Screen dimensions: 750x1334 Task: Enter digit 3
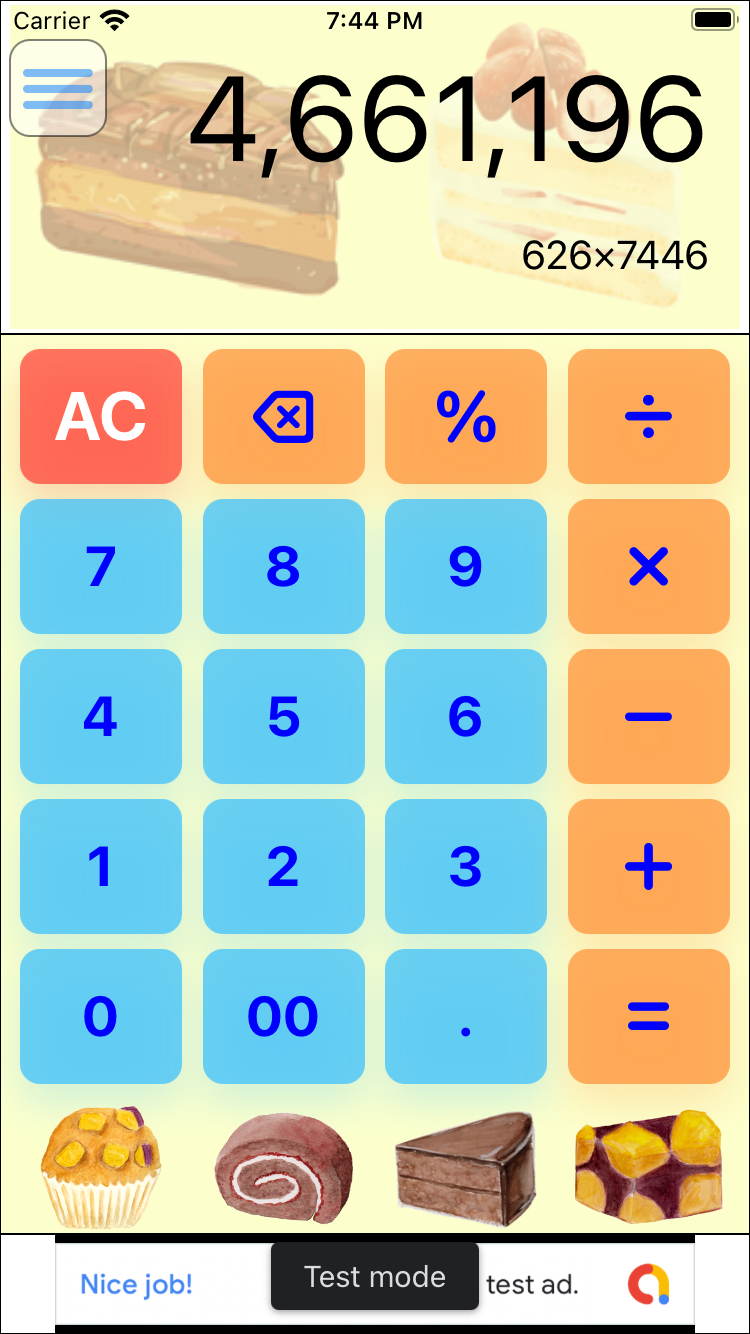click(466, 866)
